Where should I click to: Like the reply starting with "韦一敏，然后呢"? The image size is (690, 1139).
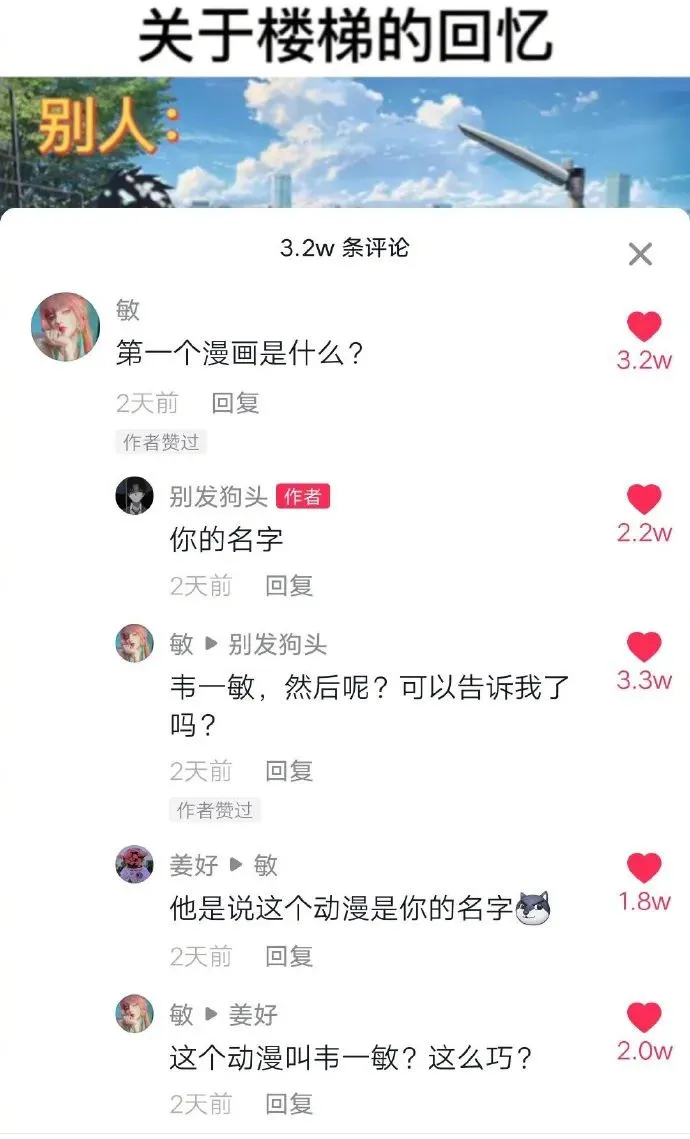(644, 647)
